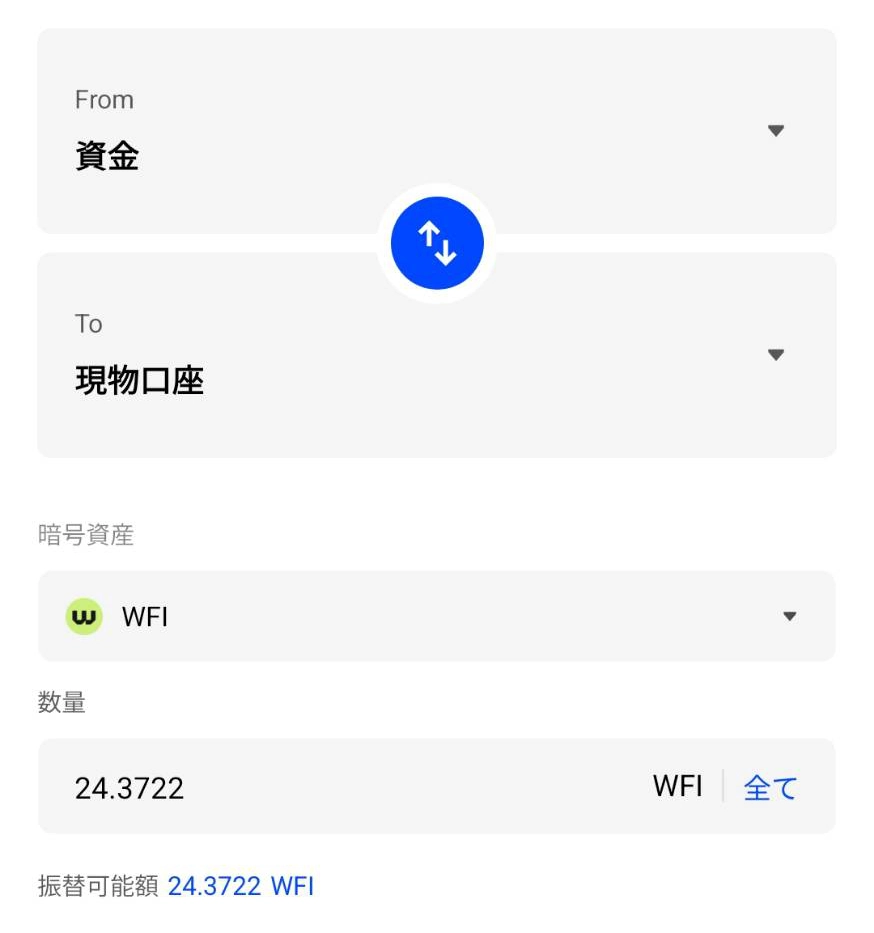This screenshot has width=874, height=933.
Task: Click the From field dropdown arrow
Action: [775, 130]
